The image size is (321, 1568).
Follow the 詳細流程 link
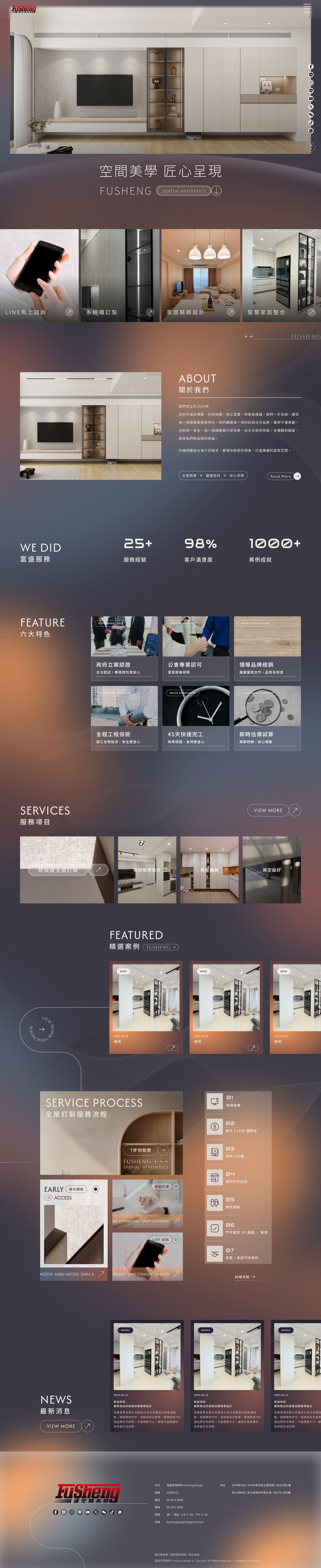244,1277
